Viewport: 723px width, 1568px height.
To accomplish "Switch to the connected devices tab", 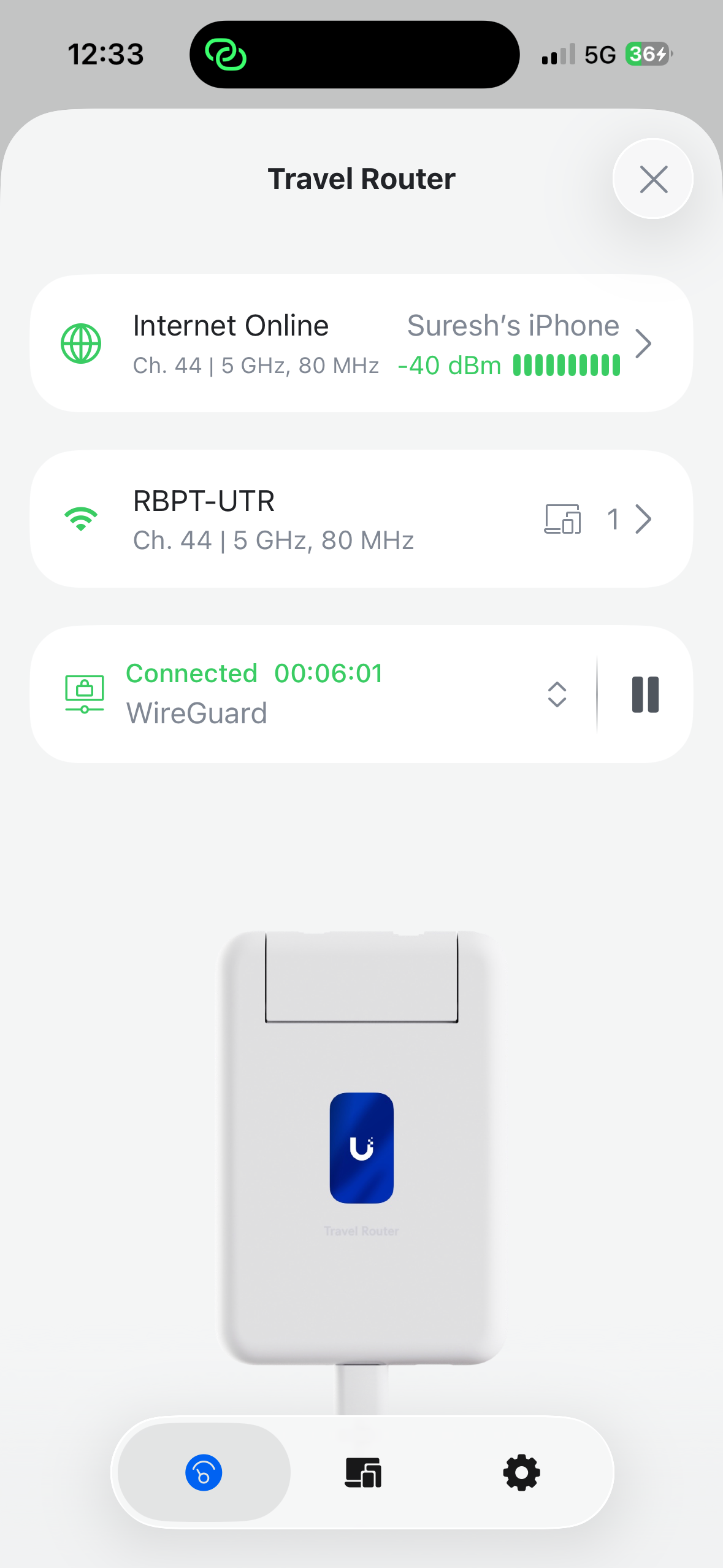I will [363, 1472].
